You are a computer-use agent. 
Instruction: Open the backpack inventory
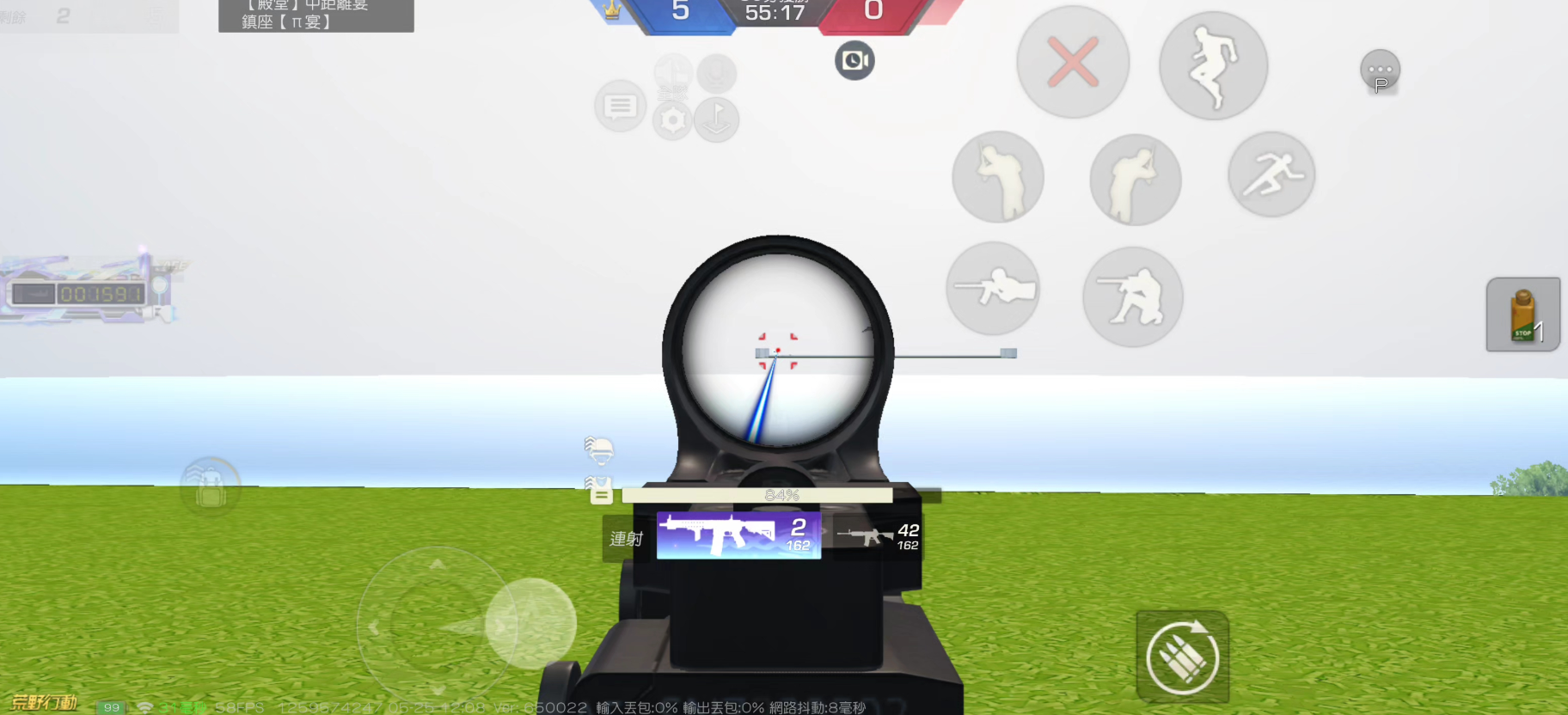coord(210,487)
